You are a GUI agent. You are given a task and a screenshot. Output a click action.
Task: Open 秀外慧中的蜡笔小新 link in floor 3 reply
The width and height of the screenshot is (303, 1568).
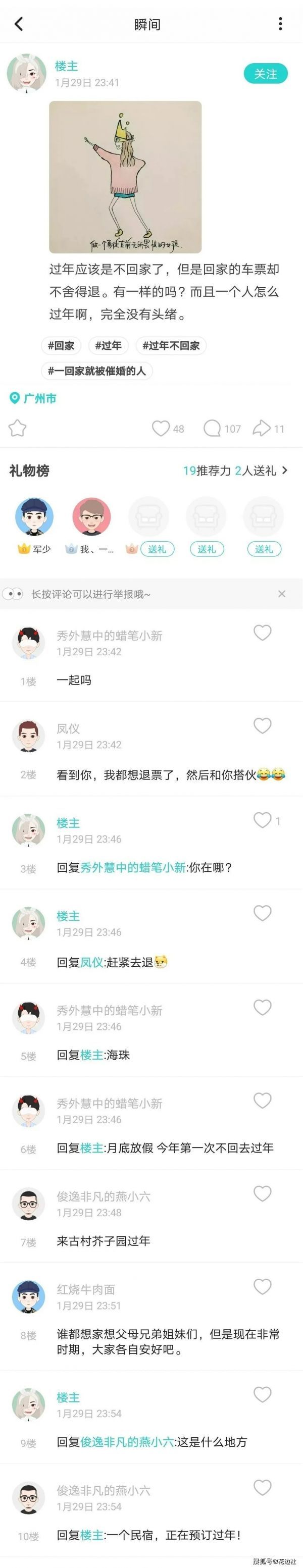click(133, 867)
